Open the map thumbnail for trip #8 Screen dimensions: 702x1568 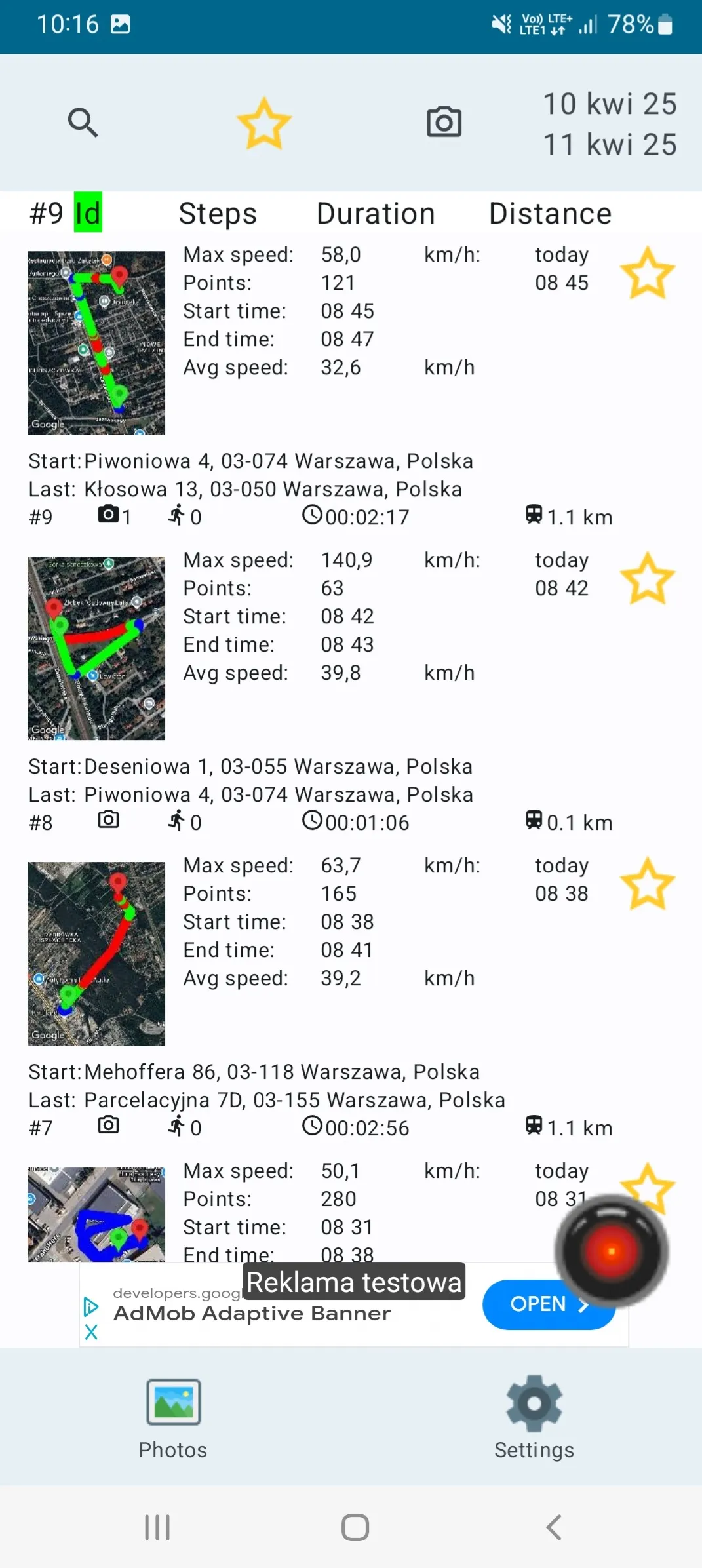96,648
